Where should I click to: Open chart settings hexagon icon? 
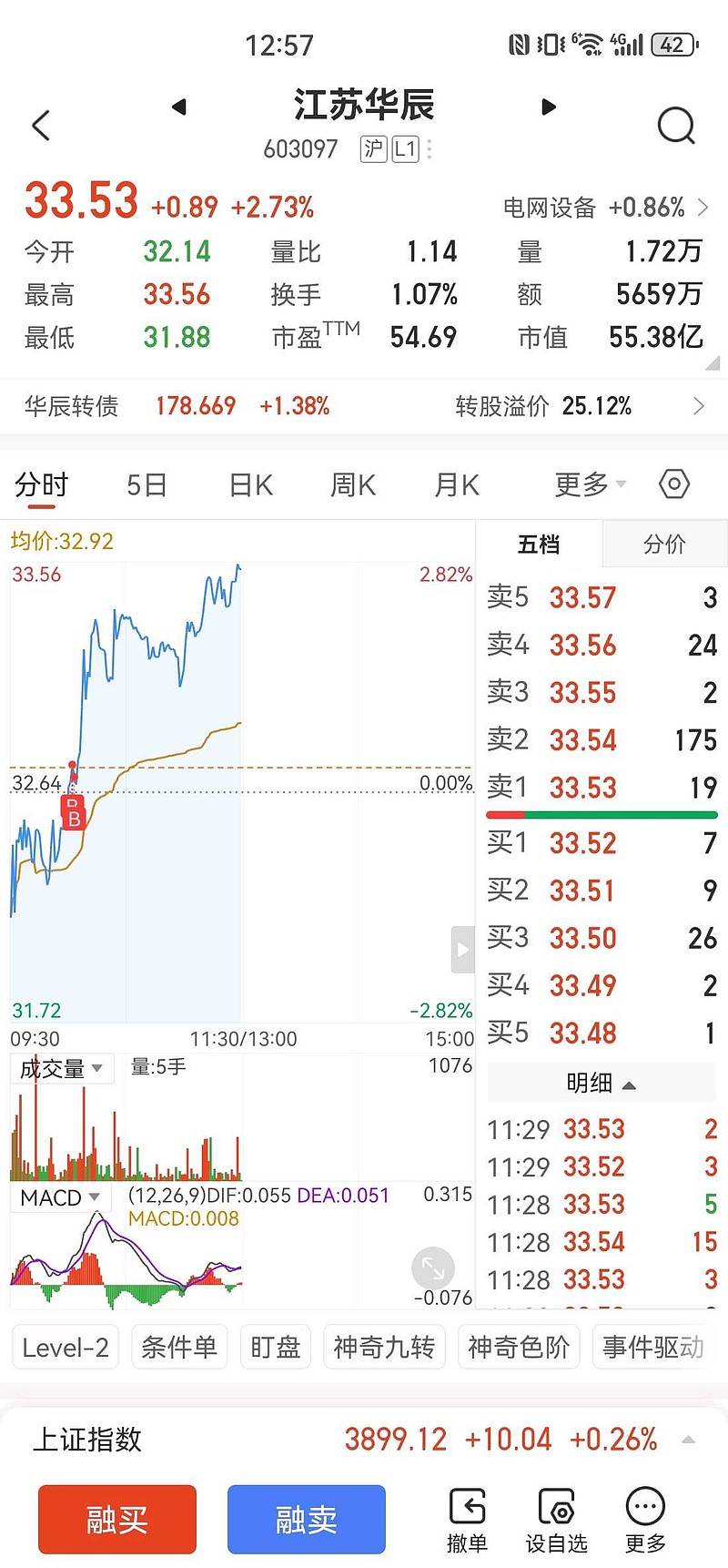coord(674,484)
